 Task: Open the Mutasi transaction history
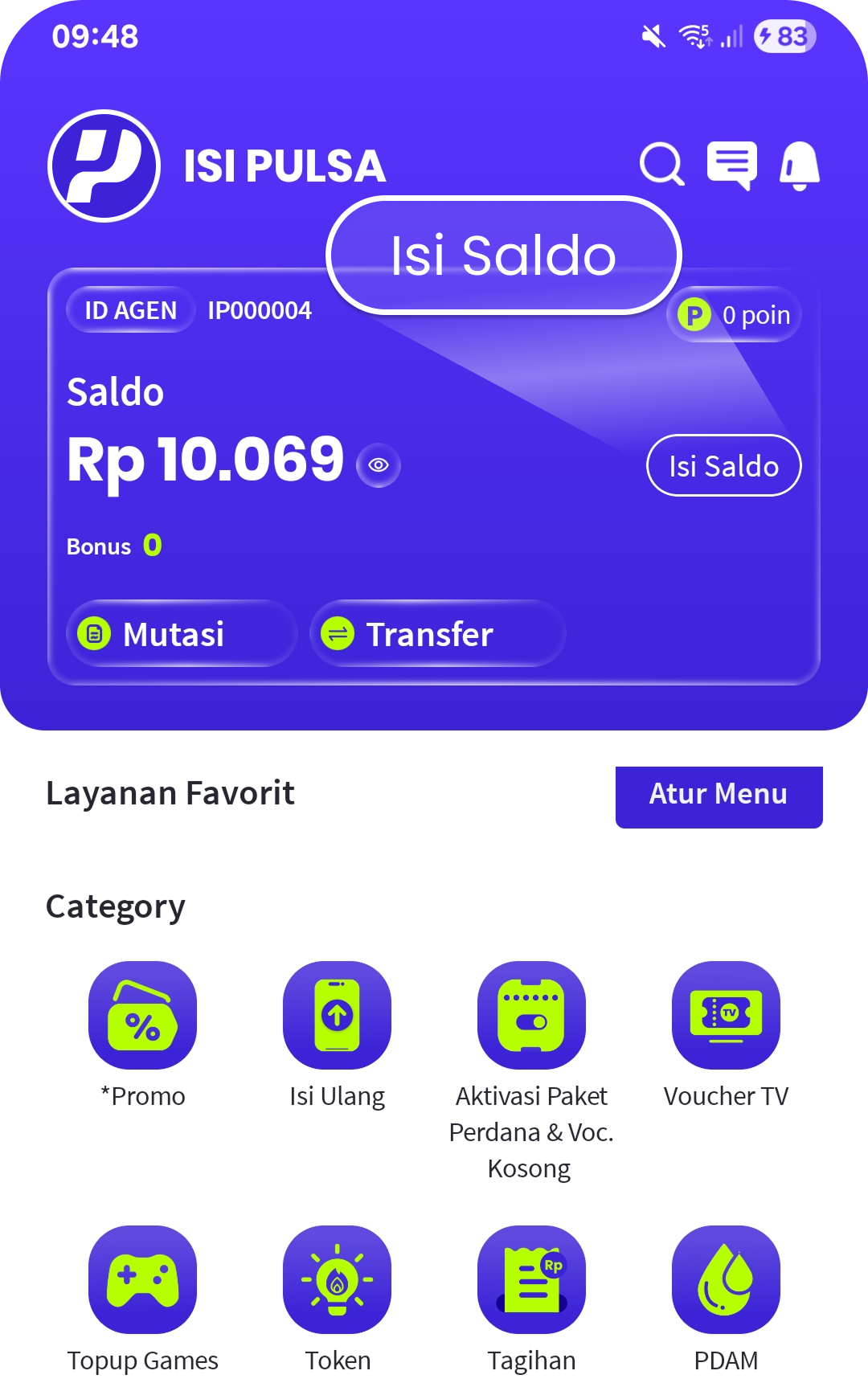[x=179, y=634]
